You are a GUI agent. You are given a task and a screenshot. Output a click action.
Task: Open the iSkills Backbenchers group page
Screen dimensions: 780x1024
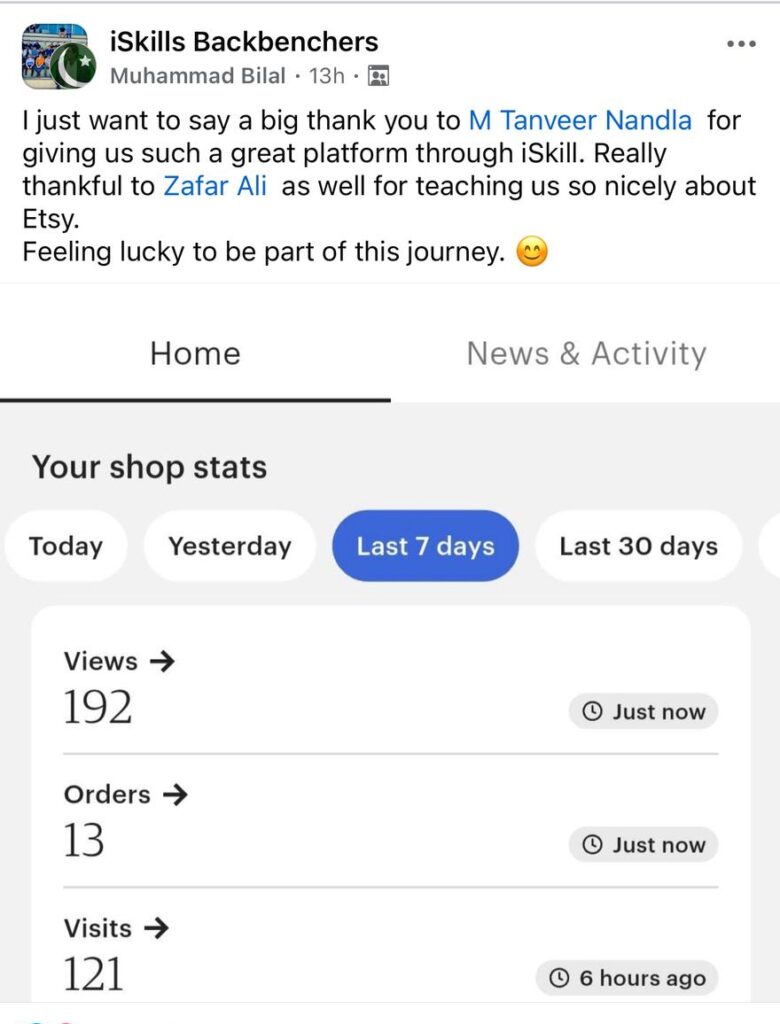pos(243,42)
